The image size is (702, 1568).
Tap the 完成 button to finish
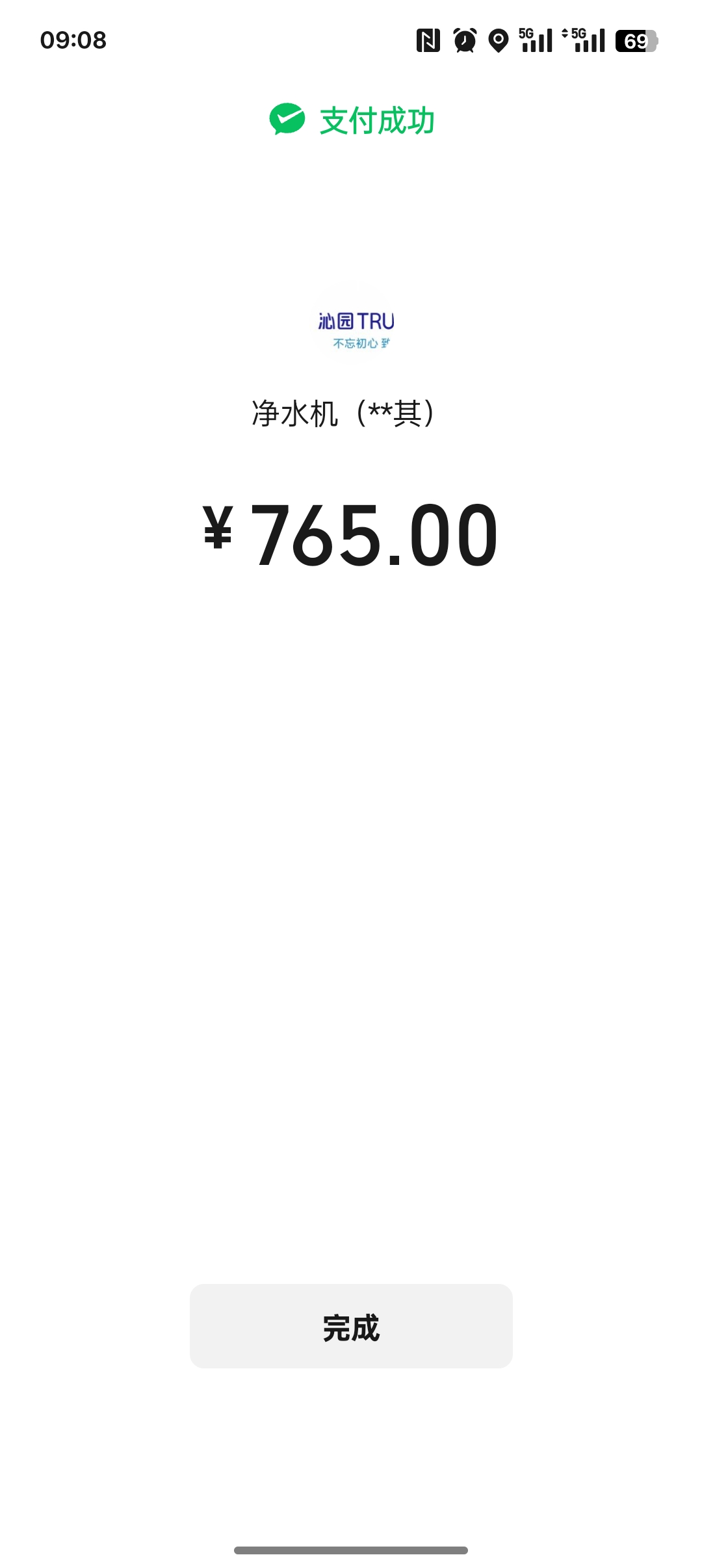tap(351, 1326)
